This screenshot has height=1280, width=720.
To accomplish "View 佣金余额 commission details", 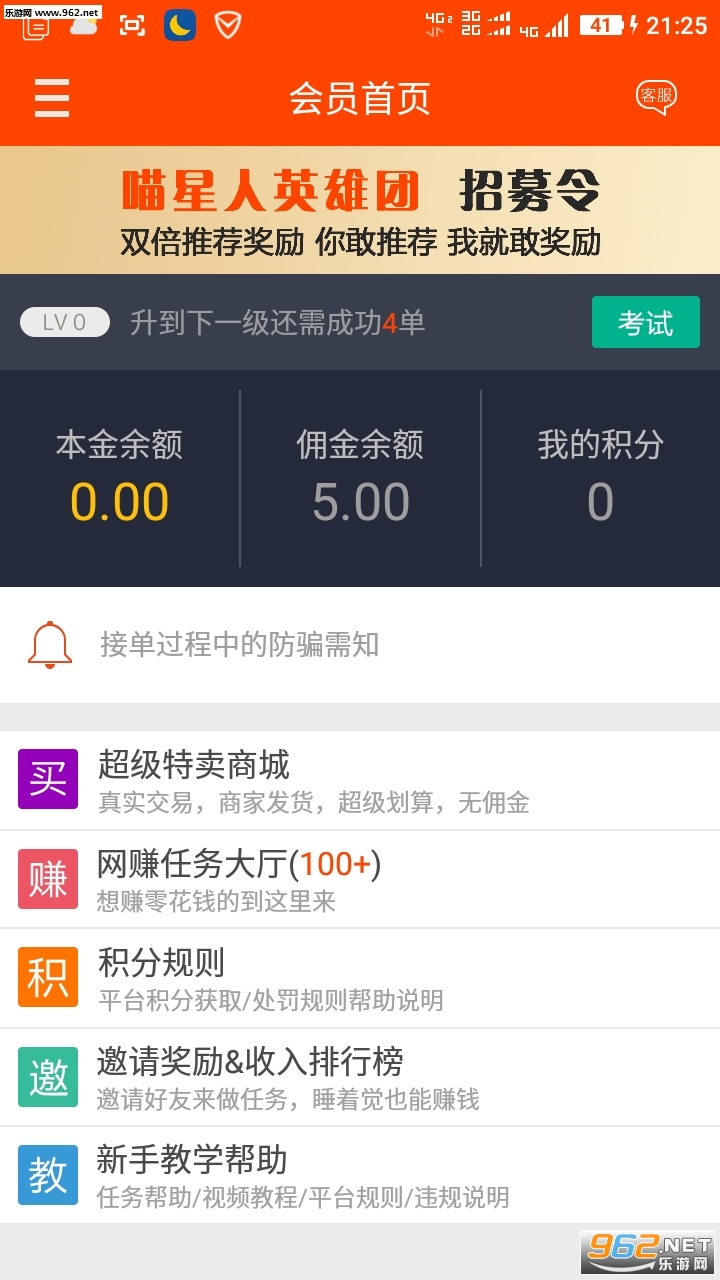I will click(x=360, y=478).
